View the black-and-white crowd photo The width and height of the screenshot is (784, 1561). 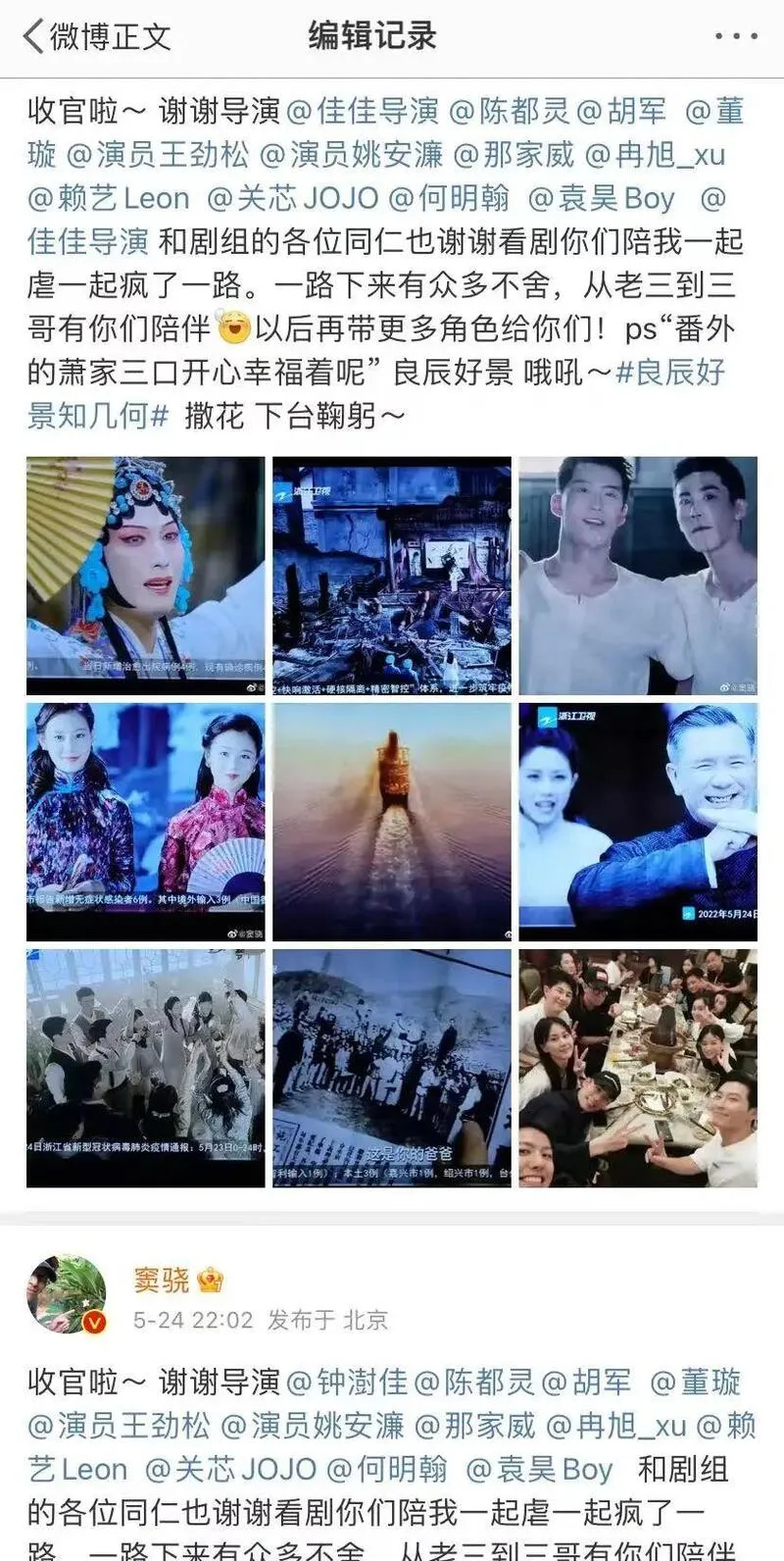(392, 1068)
